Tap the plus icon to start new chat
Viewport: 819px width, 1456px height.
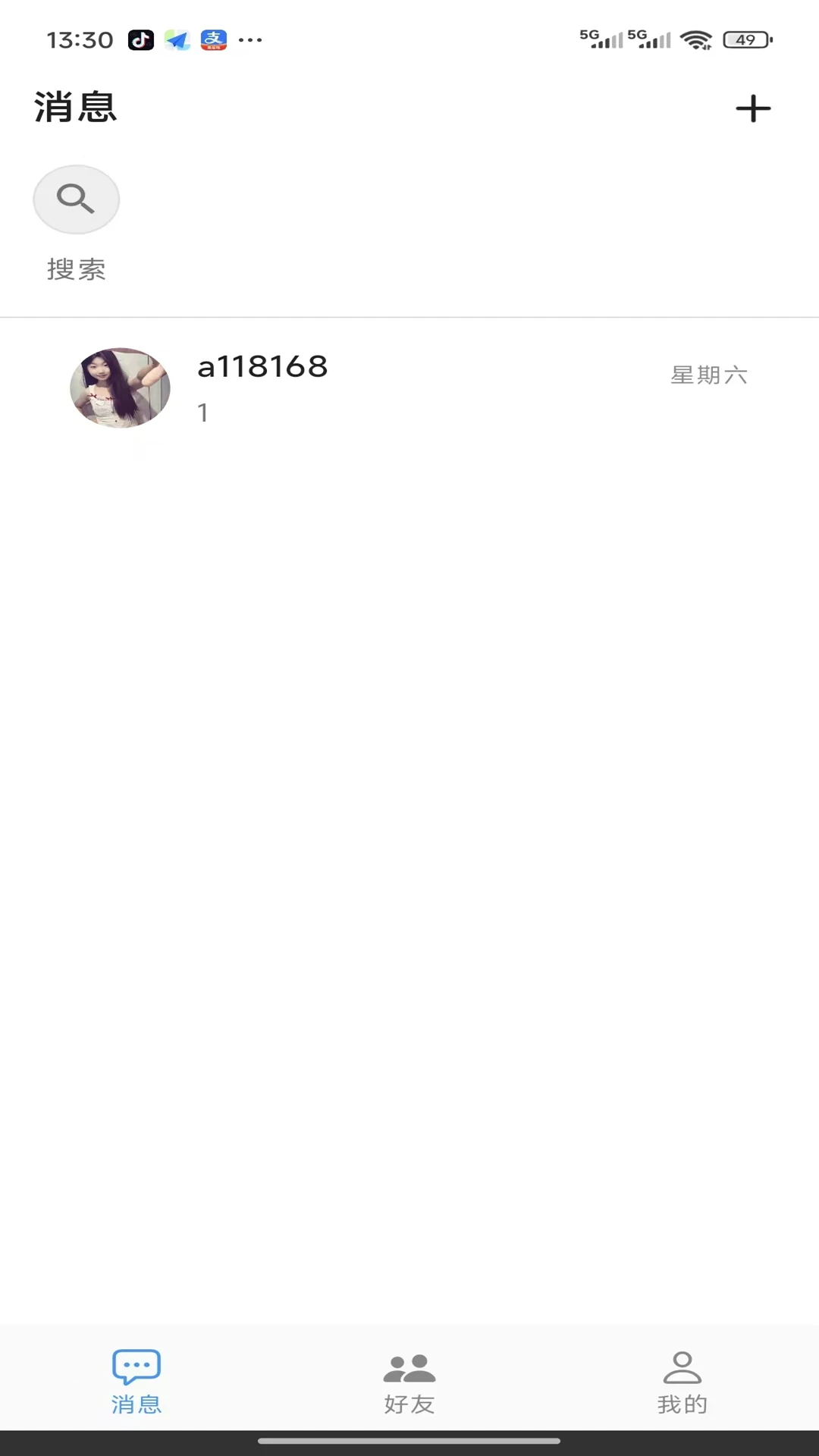click(x=753, y=108)
